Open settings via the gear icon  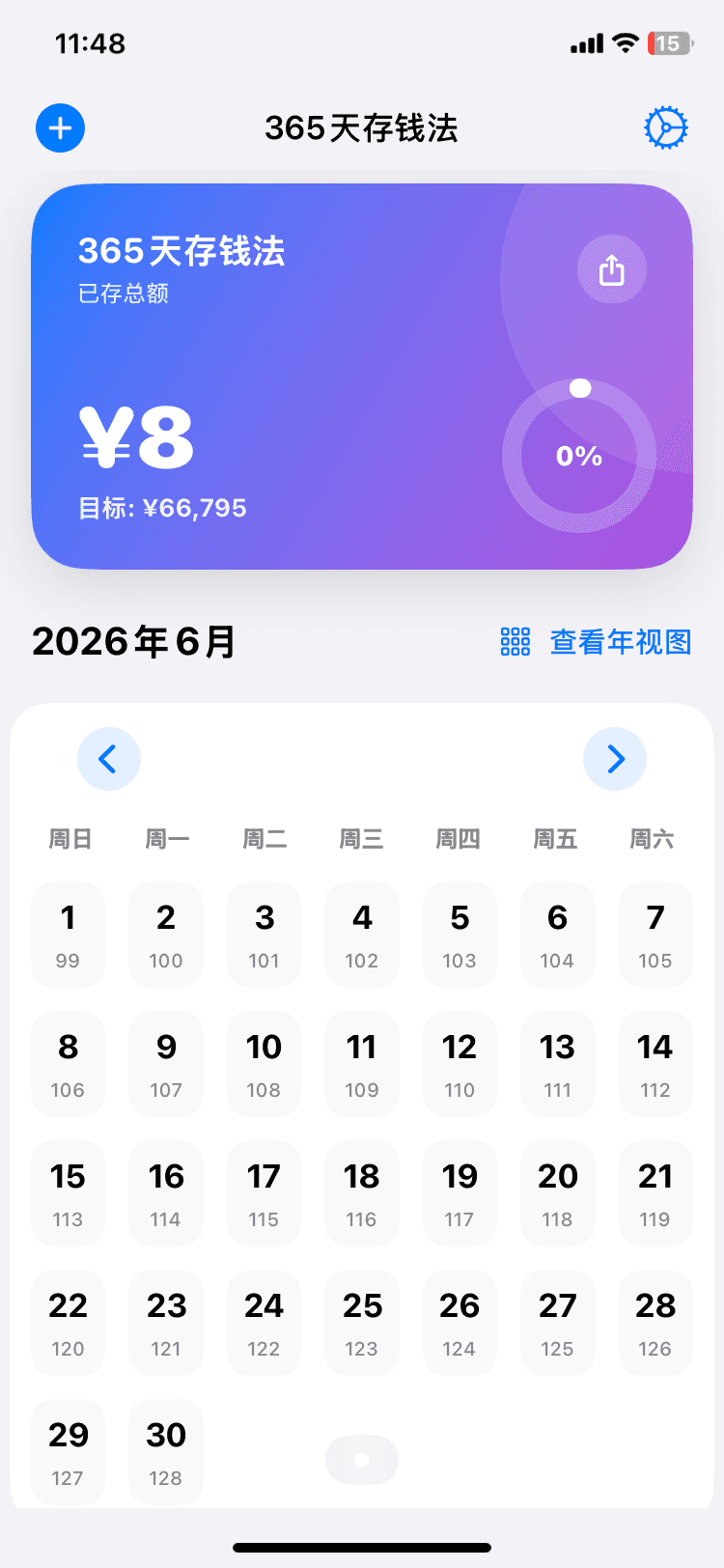coord(666,127)
